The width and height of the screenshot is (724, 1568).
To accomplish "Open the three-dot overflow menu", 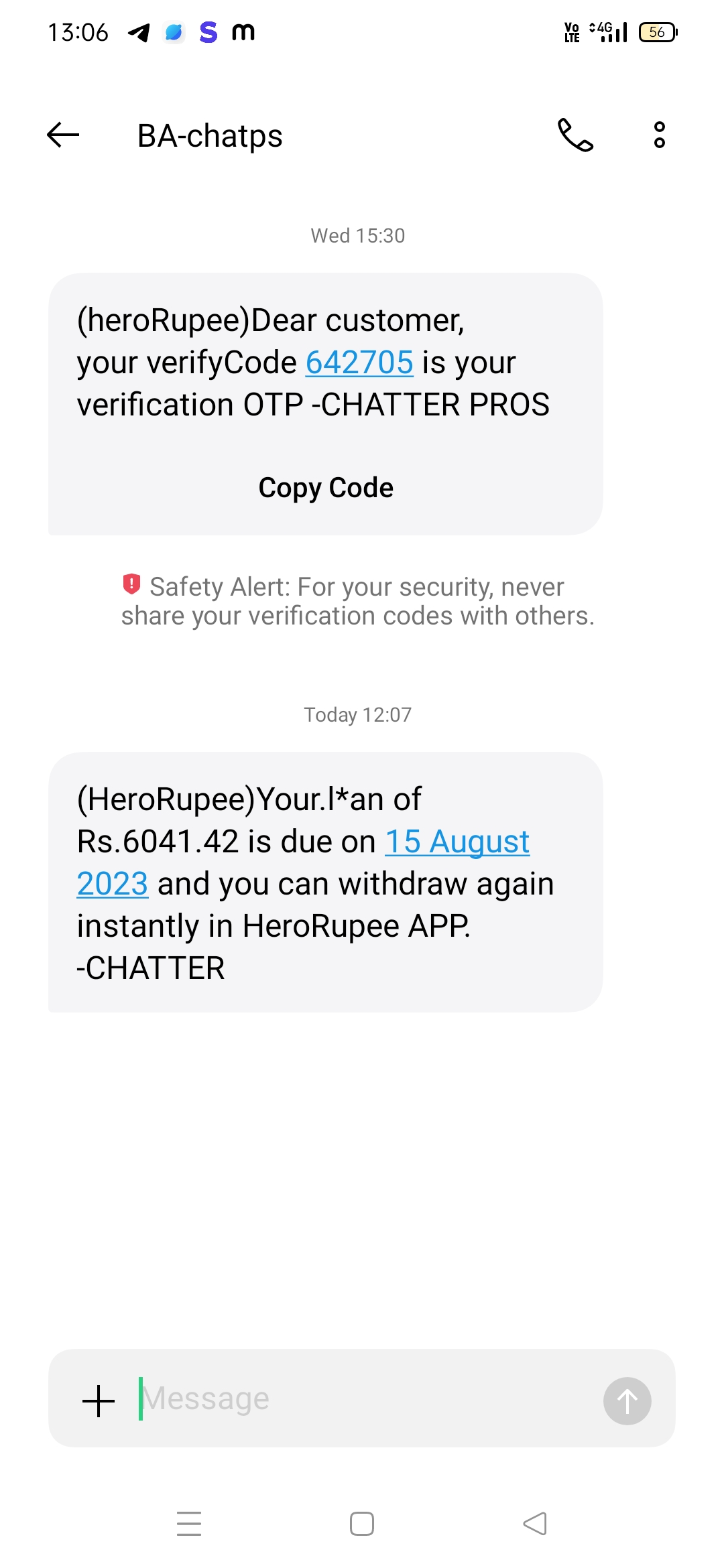I will click(660, 135).
